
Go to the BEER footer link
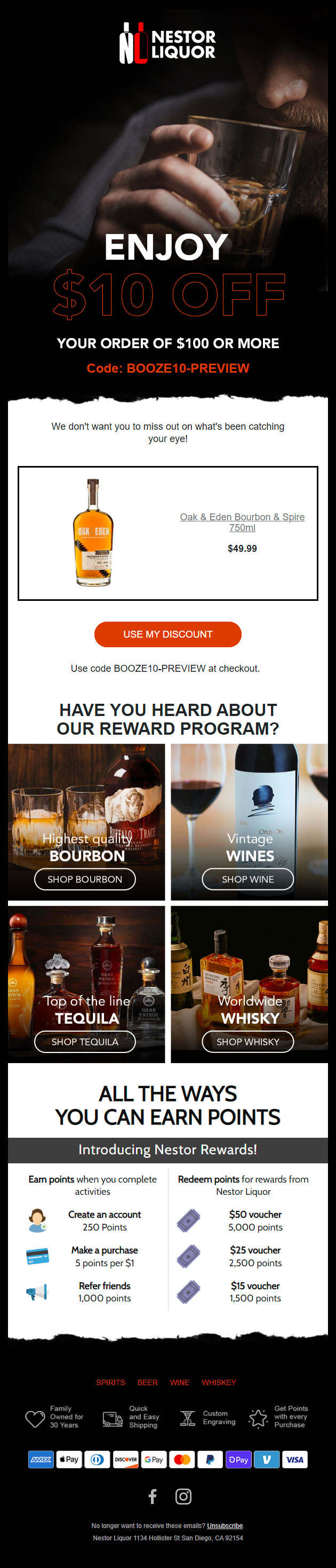147,1382
